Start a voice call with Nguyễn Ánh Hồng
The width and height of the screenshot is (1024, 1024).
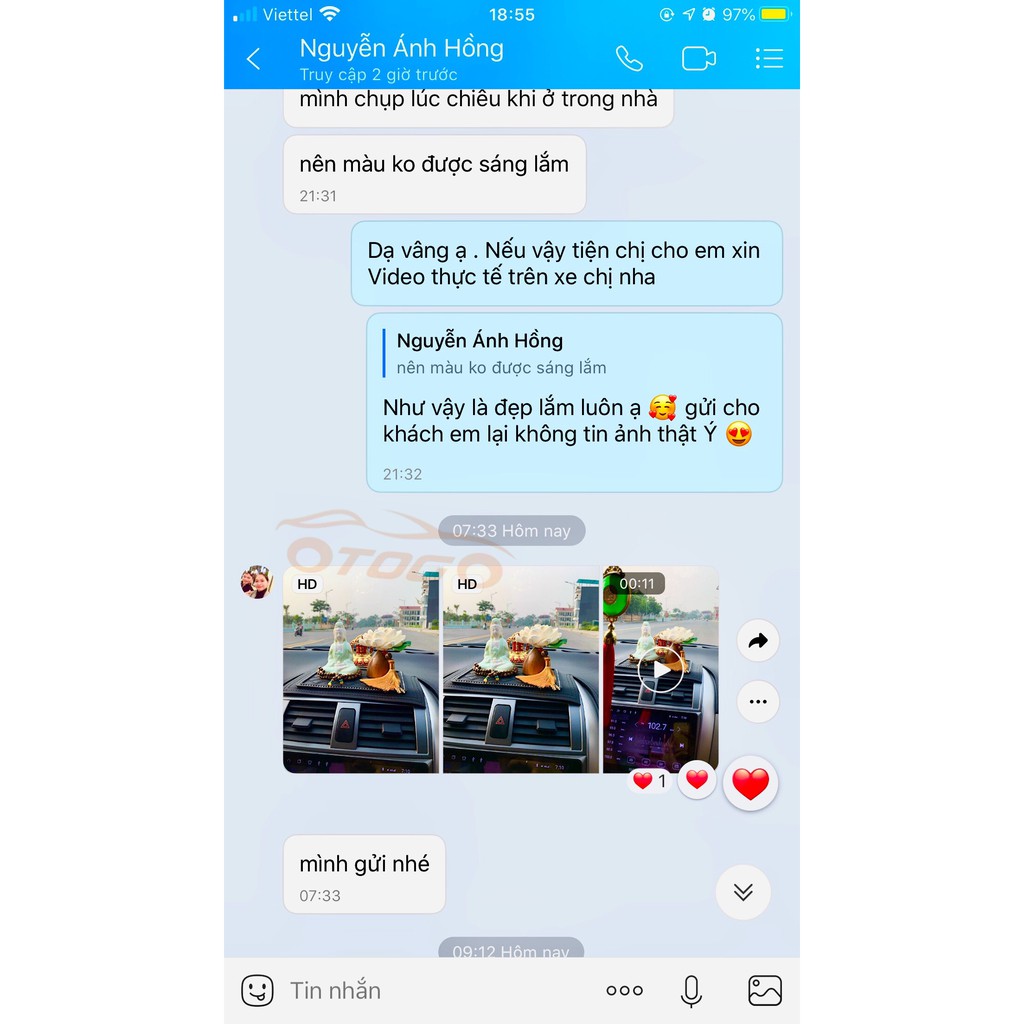tap(629, 59)
